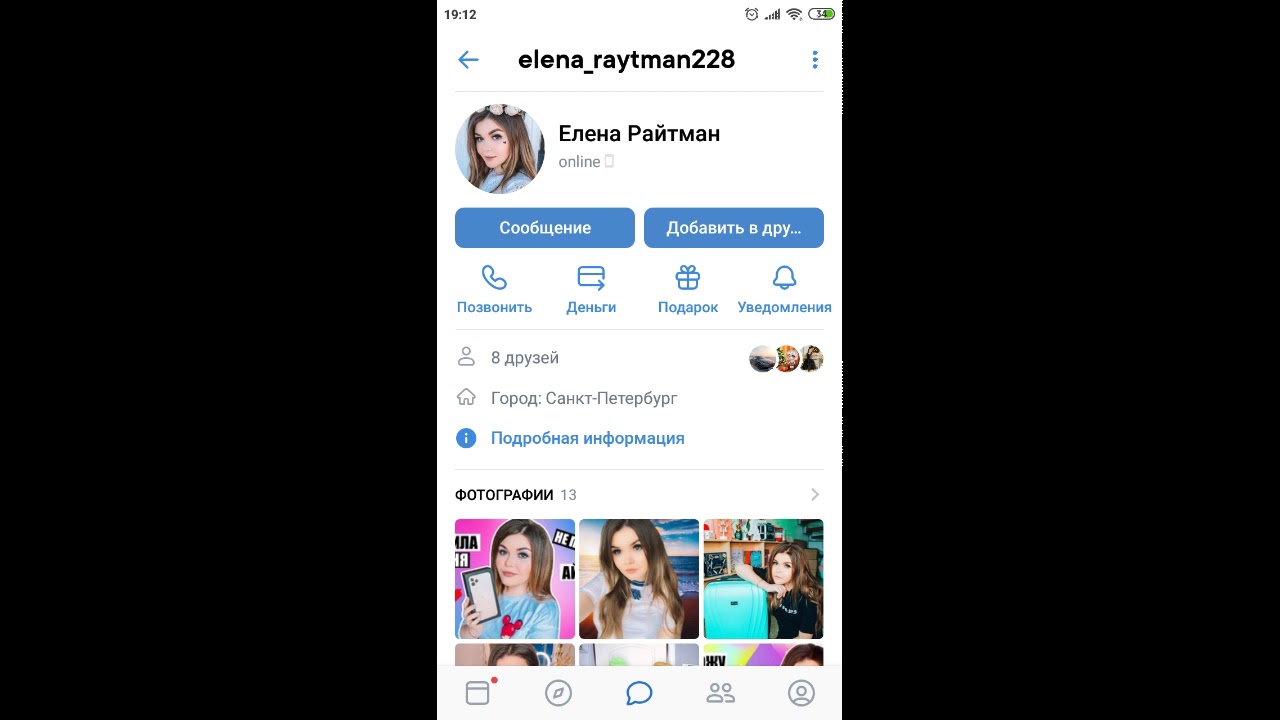The image size is (1280, 720).
Task: Open the 8 друзей friends list
Action: (x=525, y=358)
